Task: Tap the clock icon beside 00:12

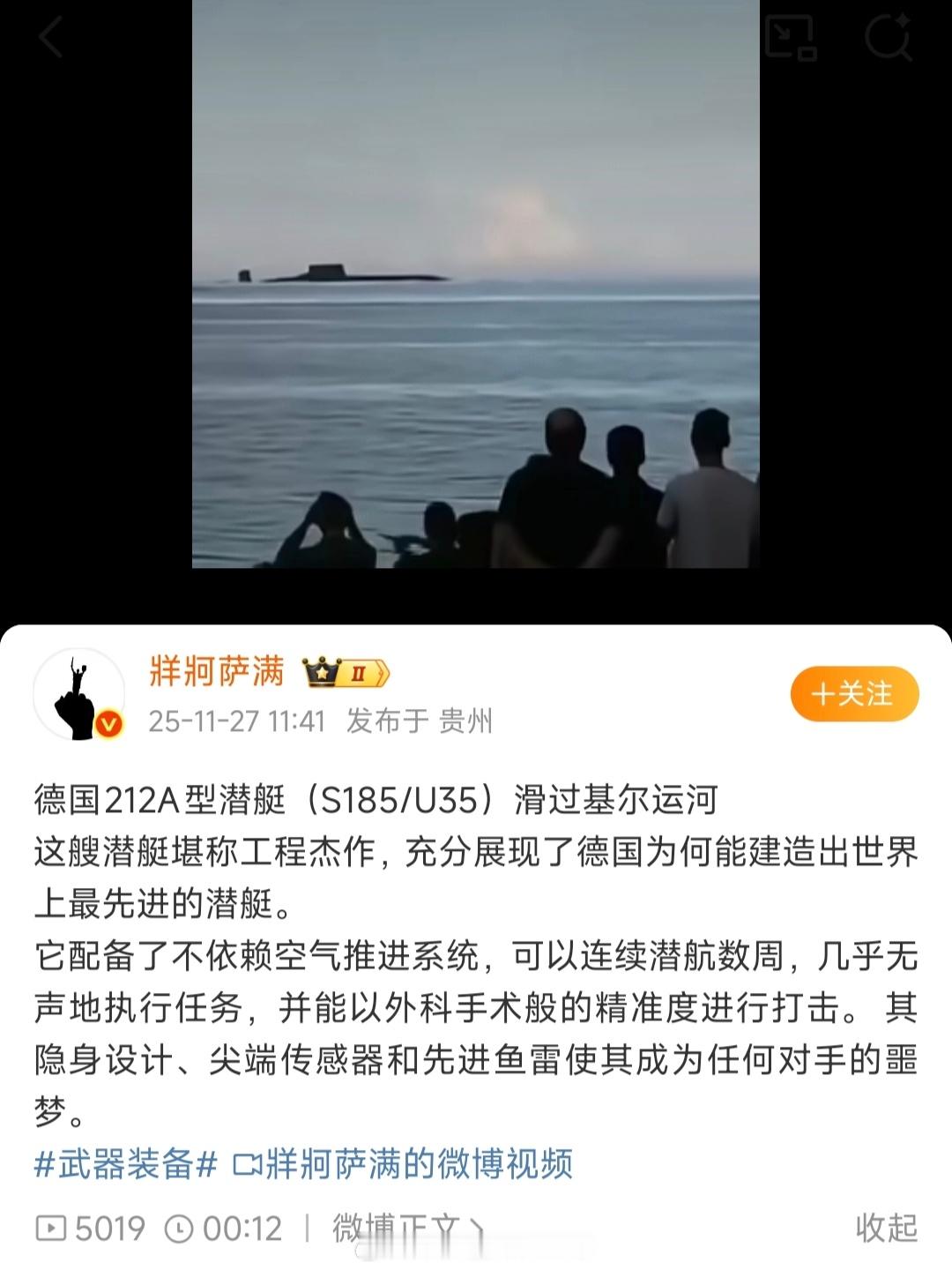Action: 179,1225
